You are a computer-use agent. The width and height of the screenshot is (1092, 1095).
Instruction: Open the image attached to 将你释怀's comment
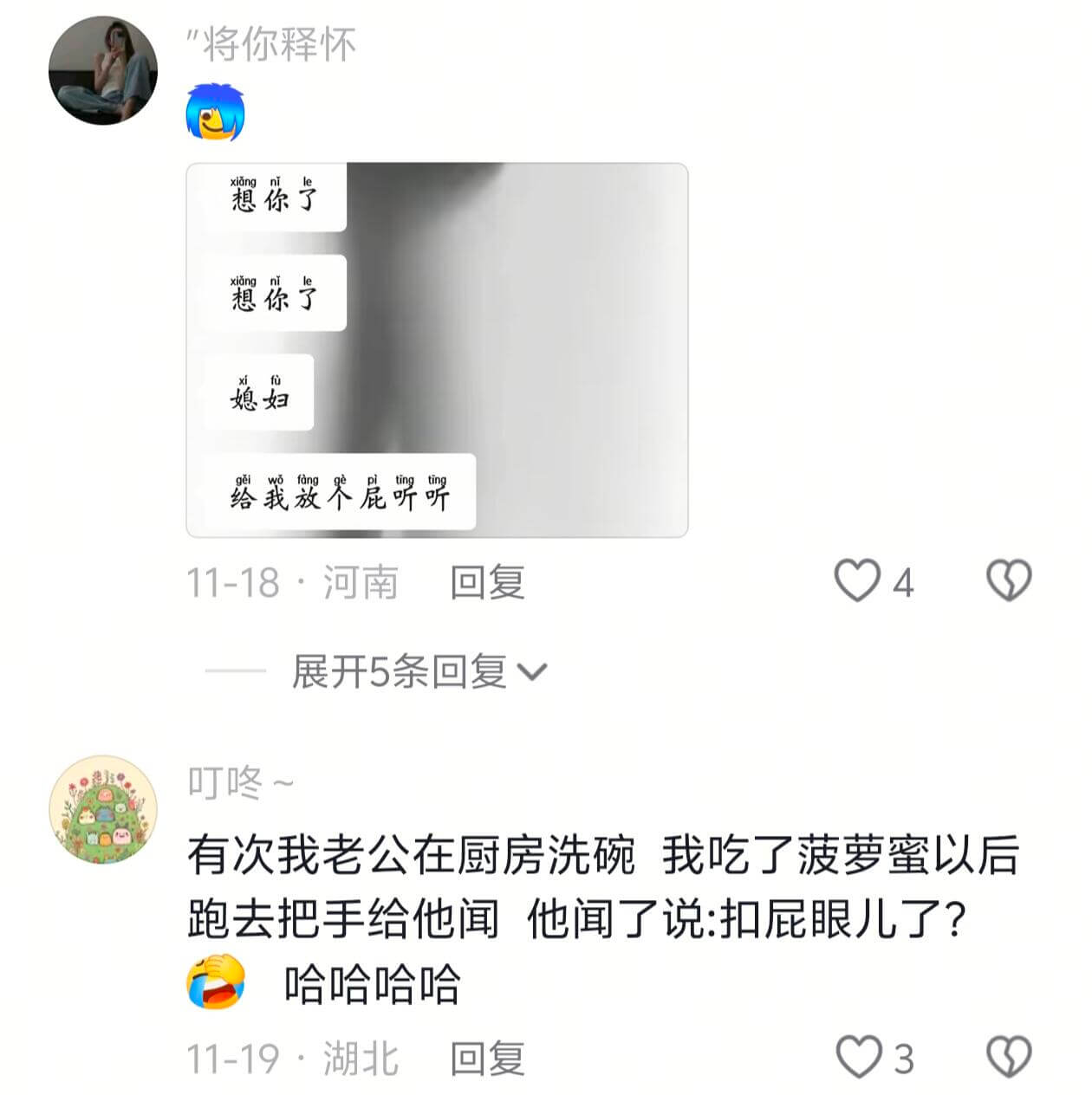pyautogui.click(x=437, y=350)
